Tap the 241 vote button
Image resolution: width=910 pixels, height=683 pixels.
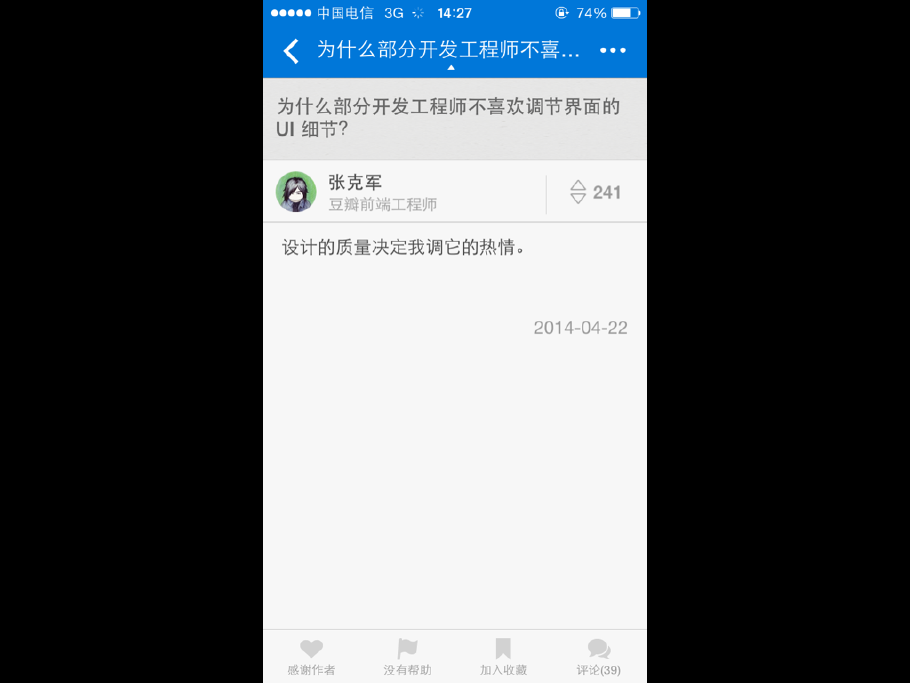click(x=596, y=192)
